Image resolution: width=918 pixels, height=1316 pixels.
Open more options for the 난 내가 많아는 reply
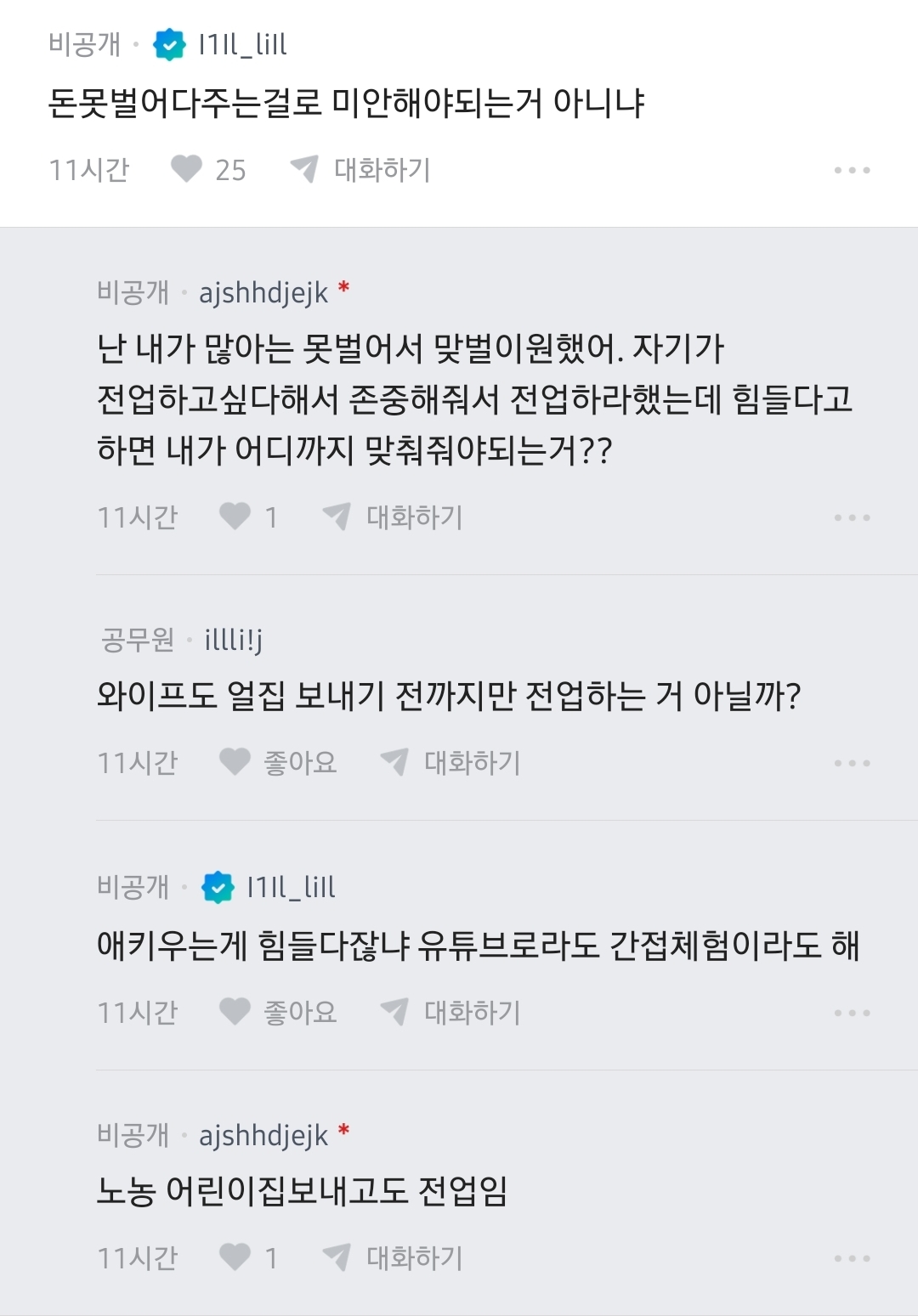coord(852,517)
